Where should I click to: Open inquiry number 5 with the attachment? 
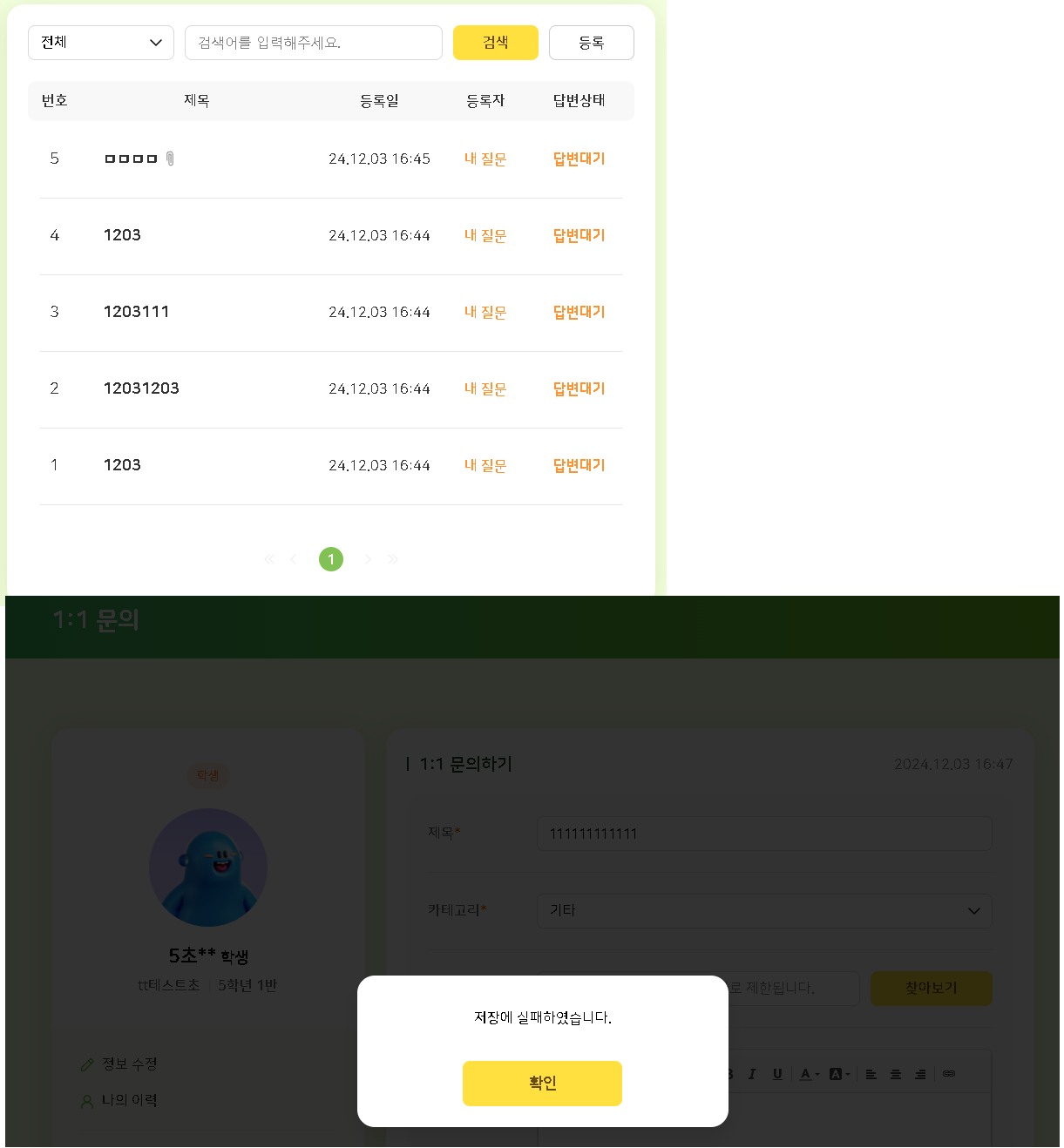coord(132,159)
